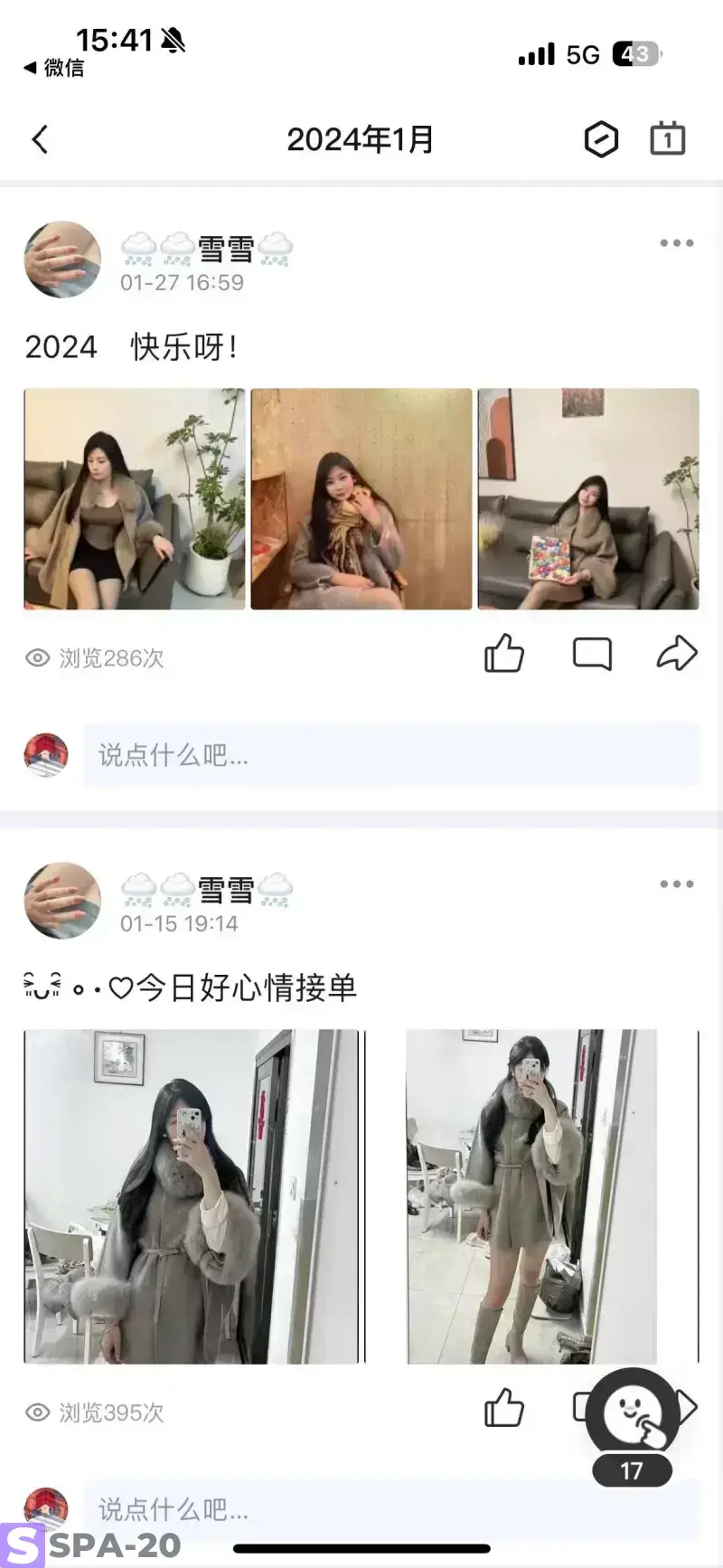Like the 2024 快乐呀 post
This screenshot has height=1568, width=723.
(504, 654)
